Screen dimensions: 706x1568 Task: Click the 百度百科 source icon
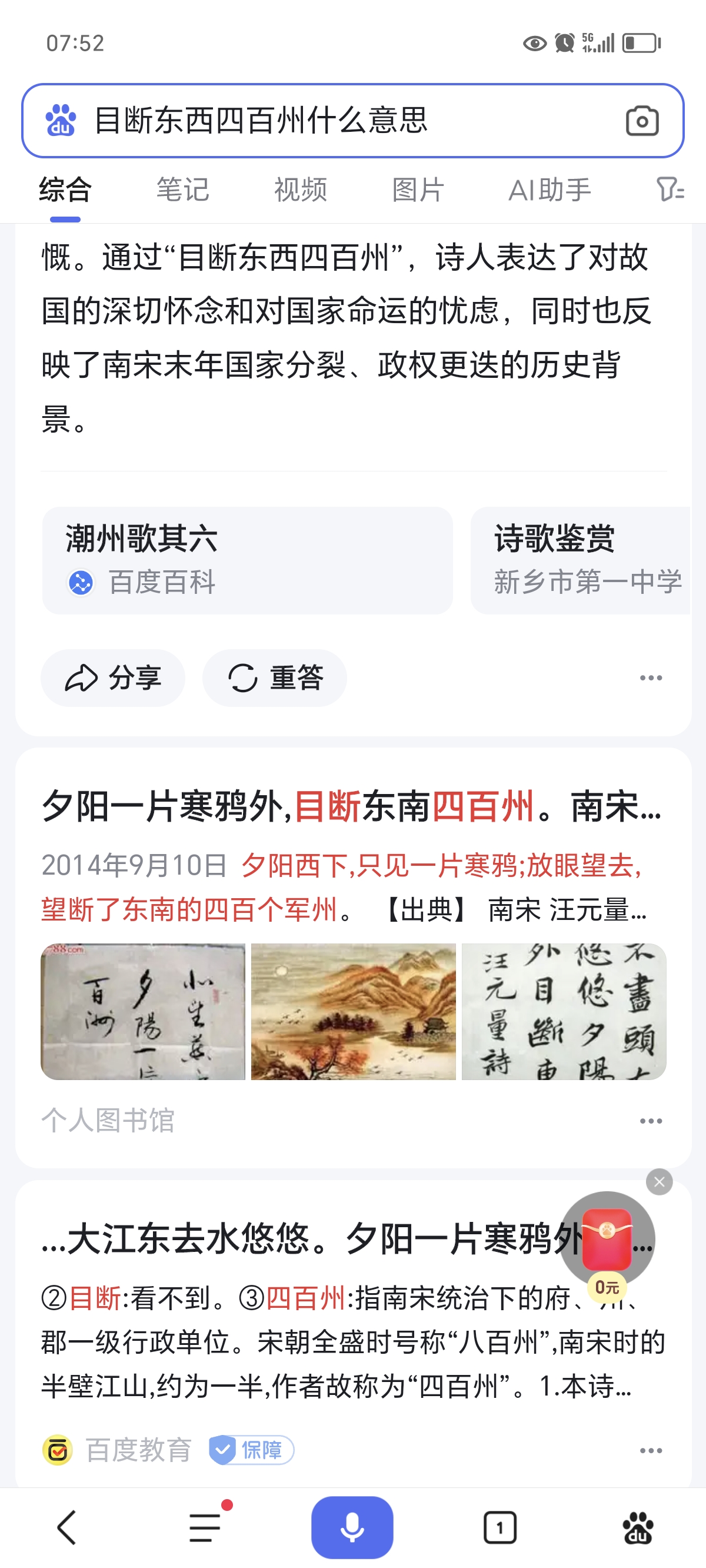coord(81,583)
